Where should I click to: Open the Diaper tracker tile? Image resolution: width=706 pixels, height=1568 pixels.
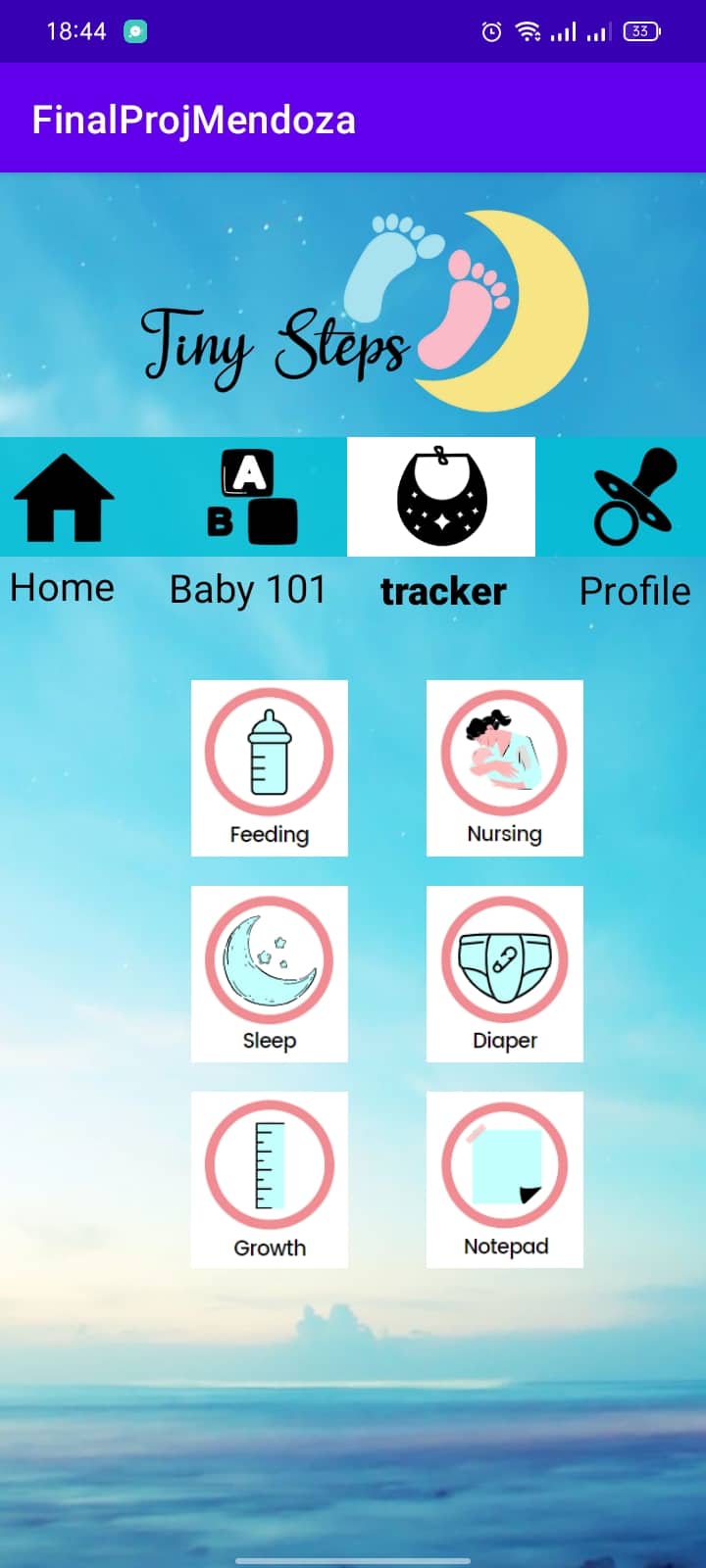click(x=504, y=973)
